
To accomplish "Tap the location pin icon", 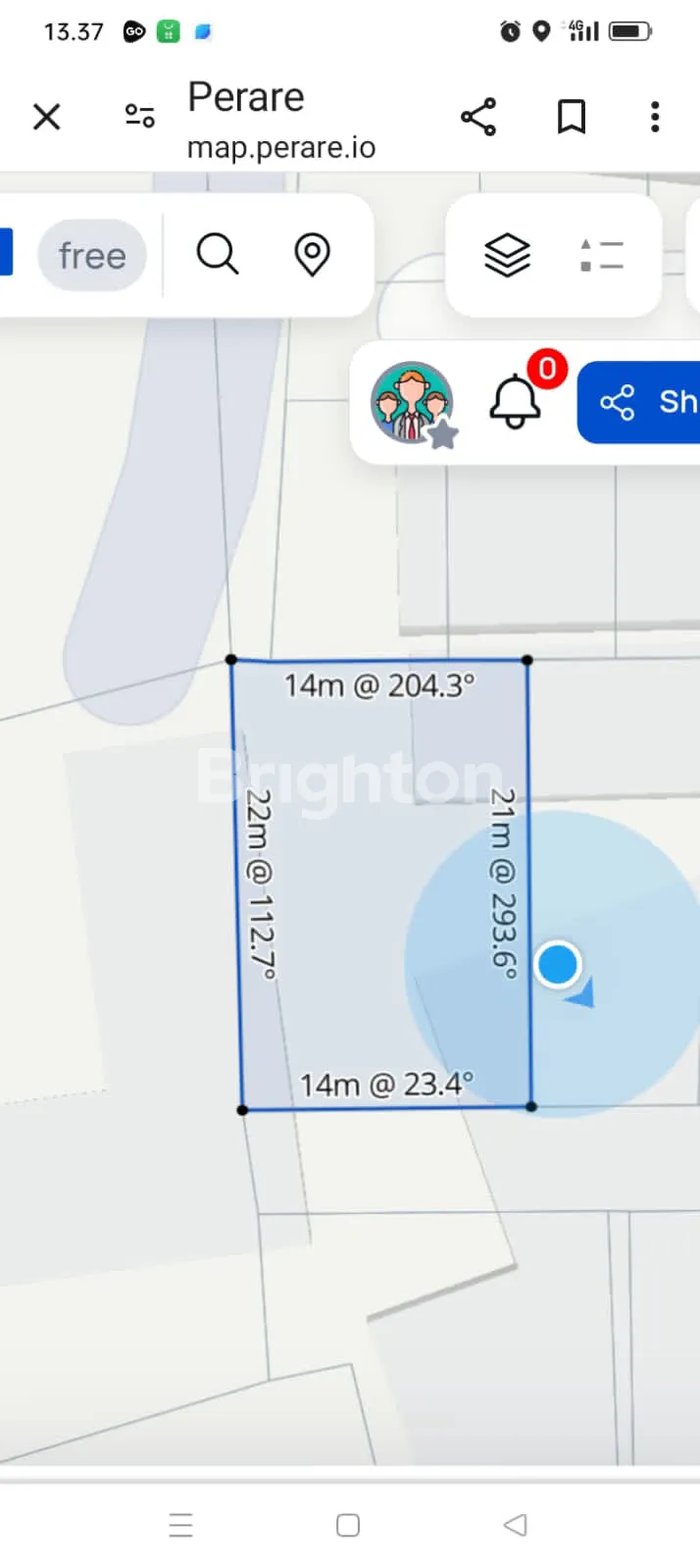I will click(312, 255).
